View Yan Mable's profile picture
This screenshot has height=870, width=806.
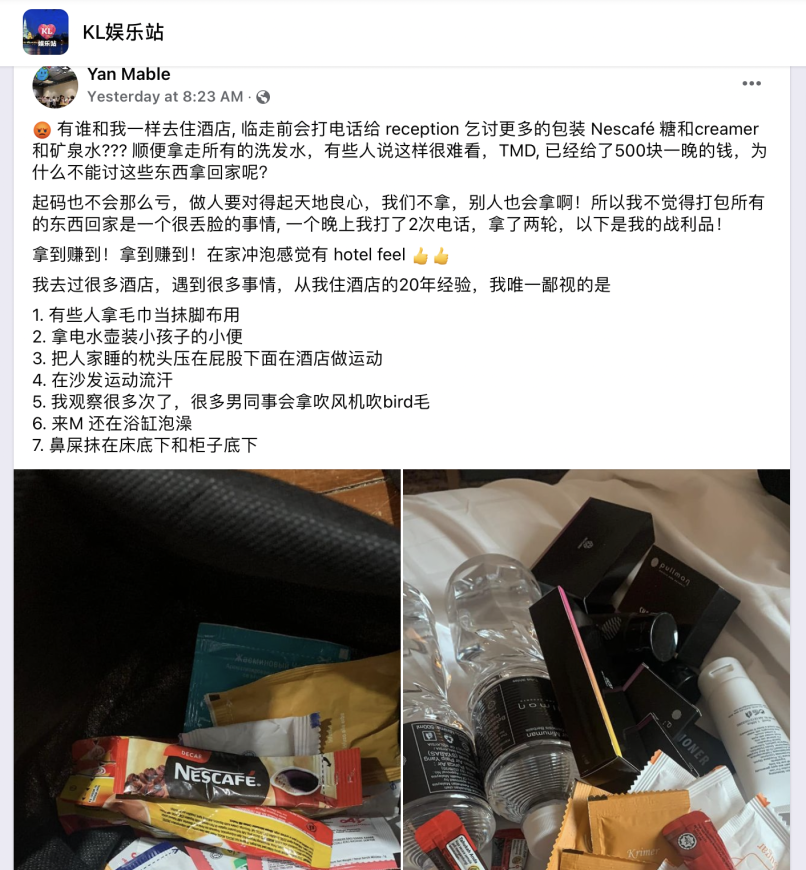click(x=55, y=86)
